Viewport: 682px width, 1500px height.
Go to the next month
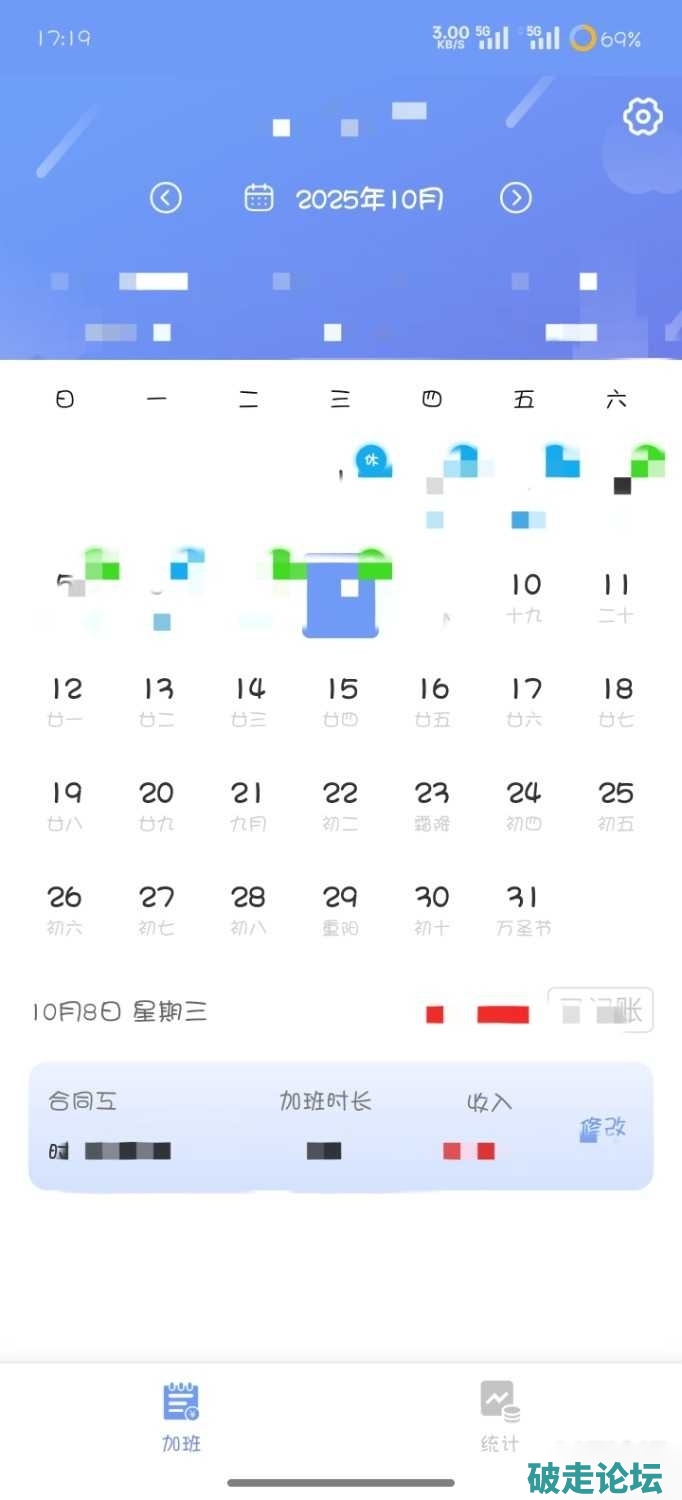coord(516,198)
